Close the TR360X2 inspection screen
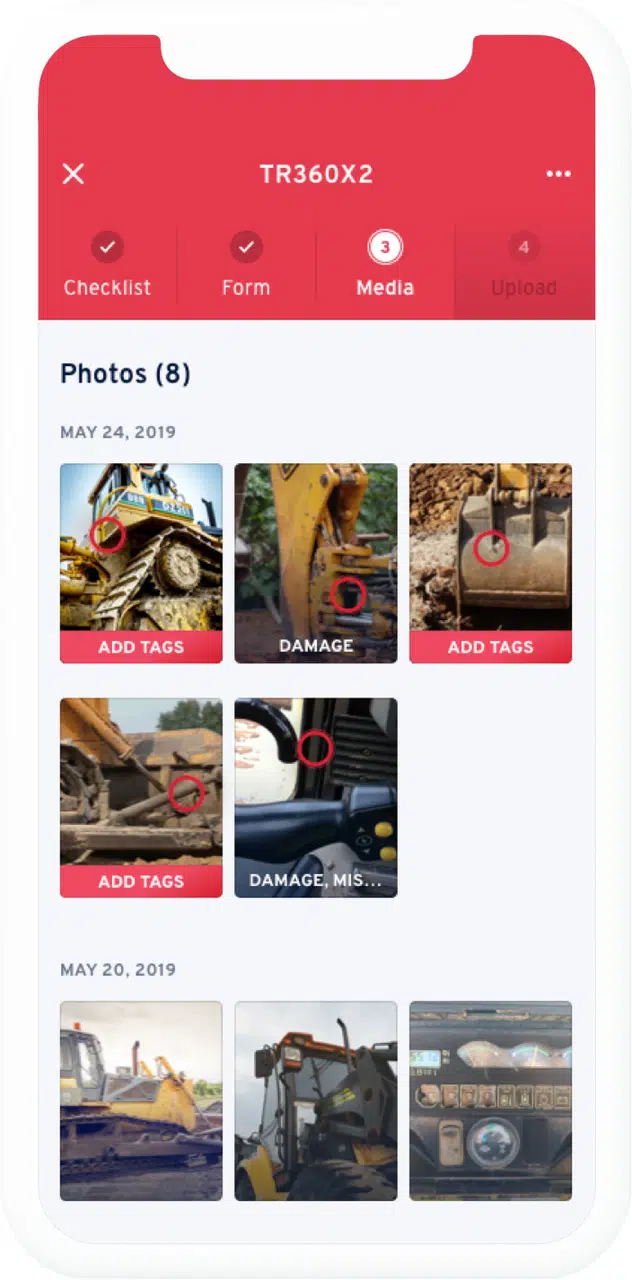The image size is (632, 1280). [73, 174]
